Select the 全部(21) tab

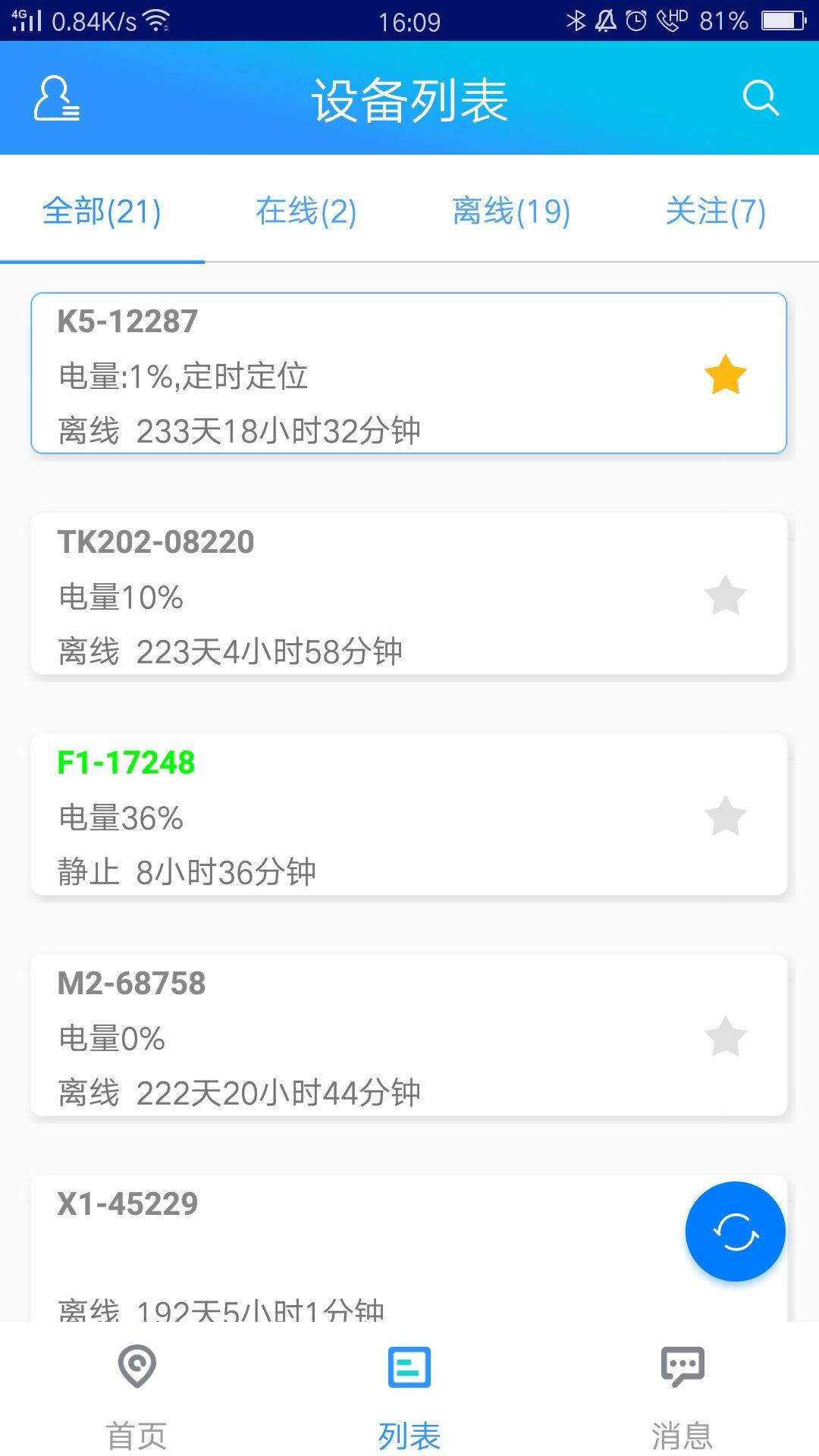click(x=102, y=211)
